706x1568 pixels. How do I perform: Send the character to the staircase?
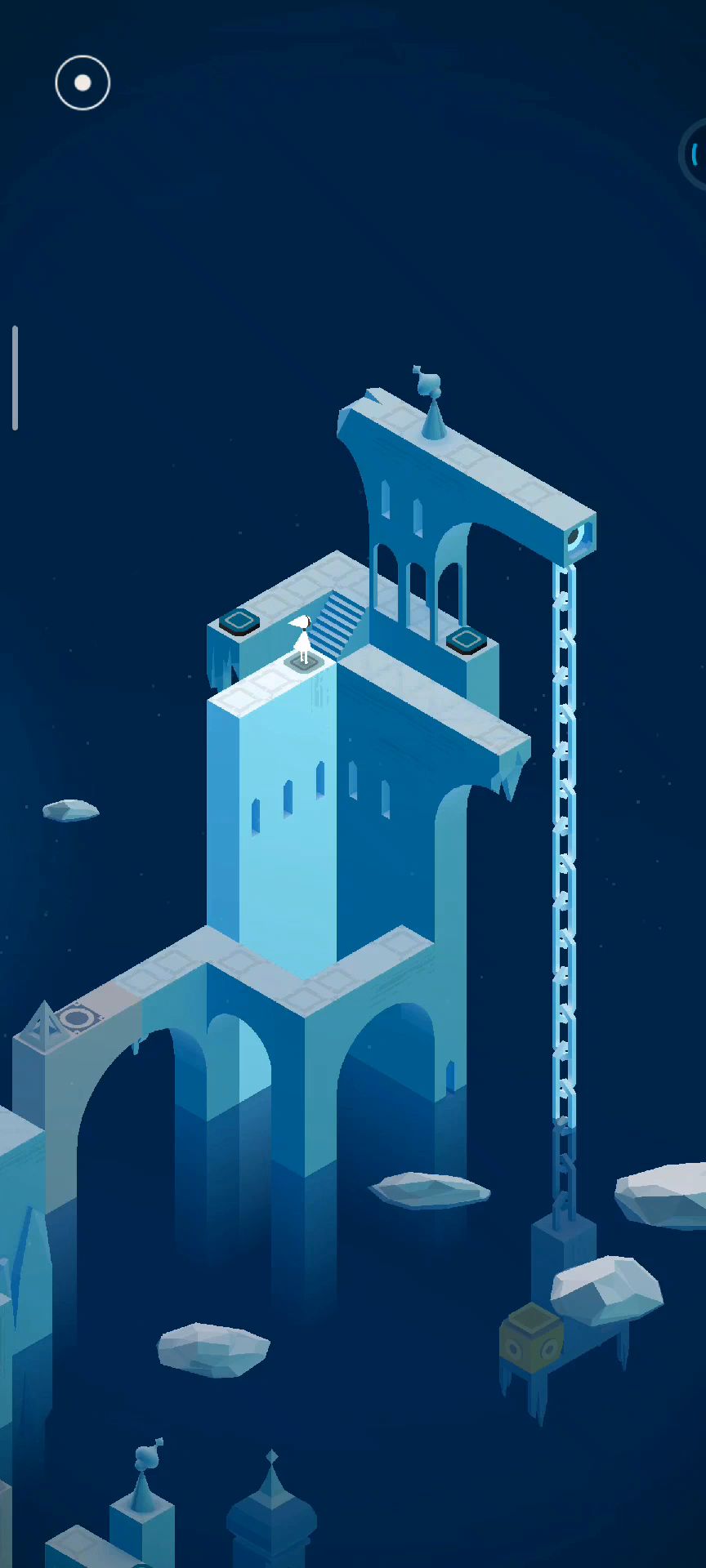click(x=337, y=624)
